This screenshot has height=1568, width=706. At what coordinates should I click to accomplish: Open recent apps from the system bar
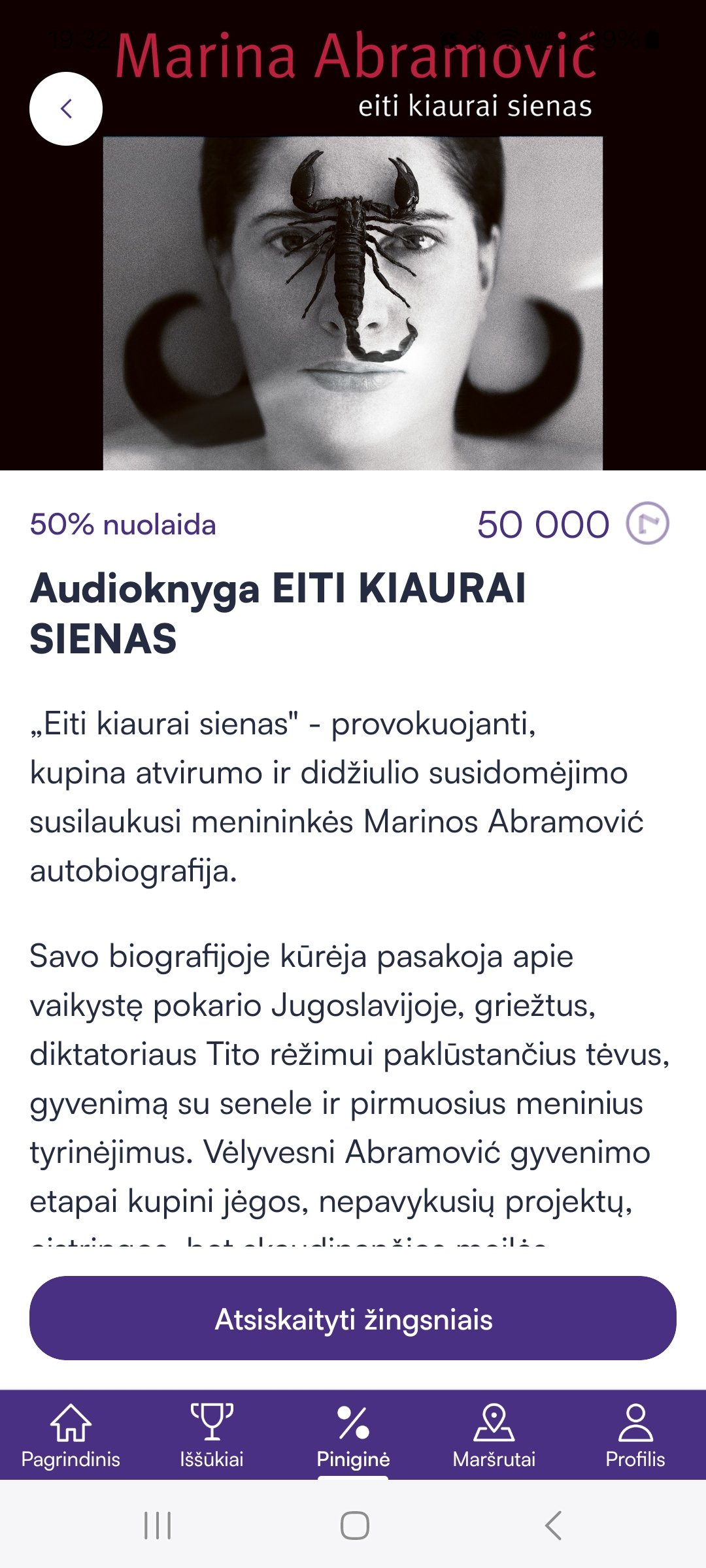pos(158,1526)
